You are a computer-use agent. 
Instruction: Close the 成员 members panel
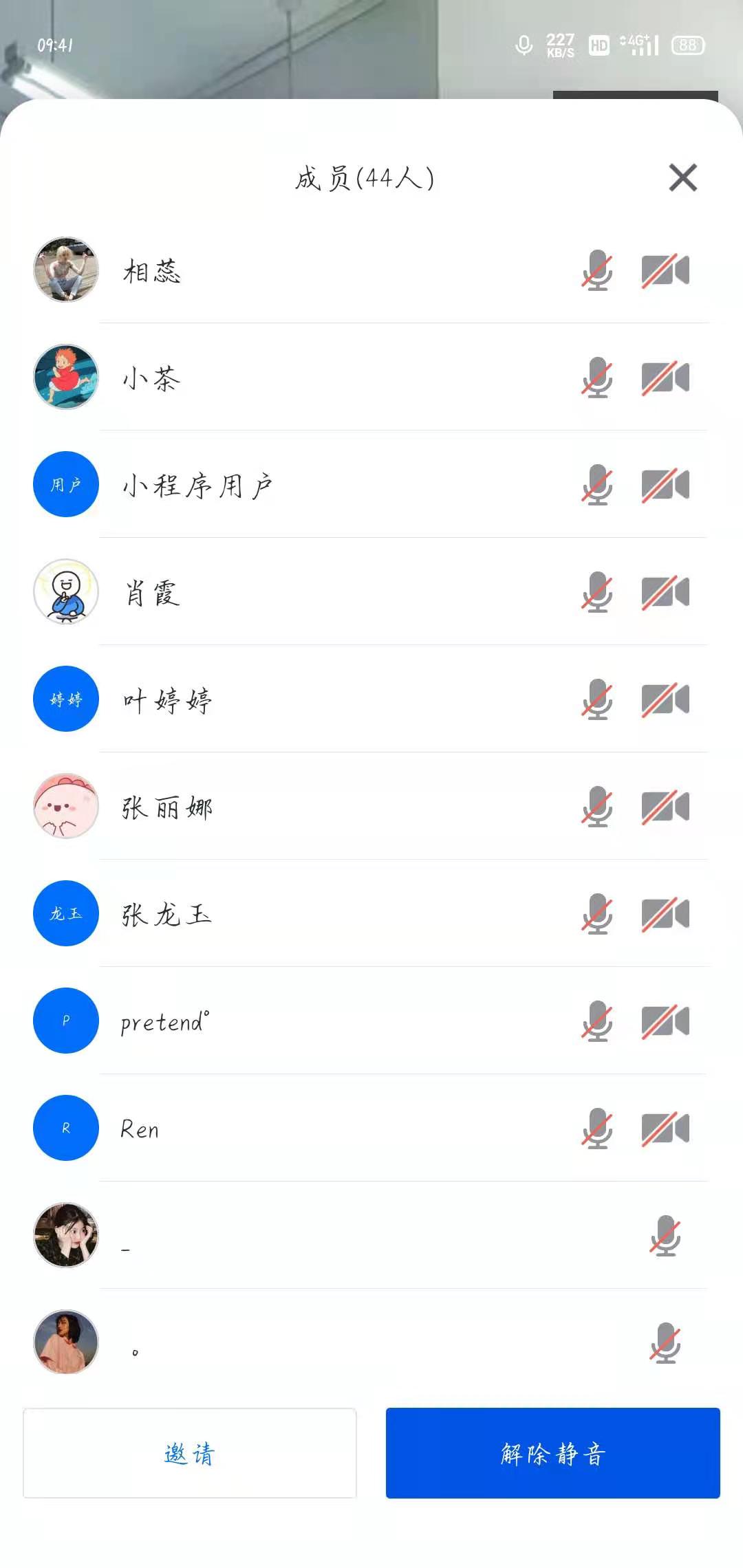tap(682, 178)
